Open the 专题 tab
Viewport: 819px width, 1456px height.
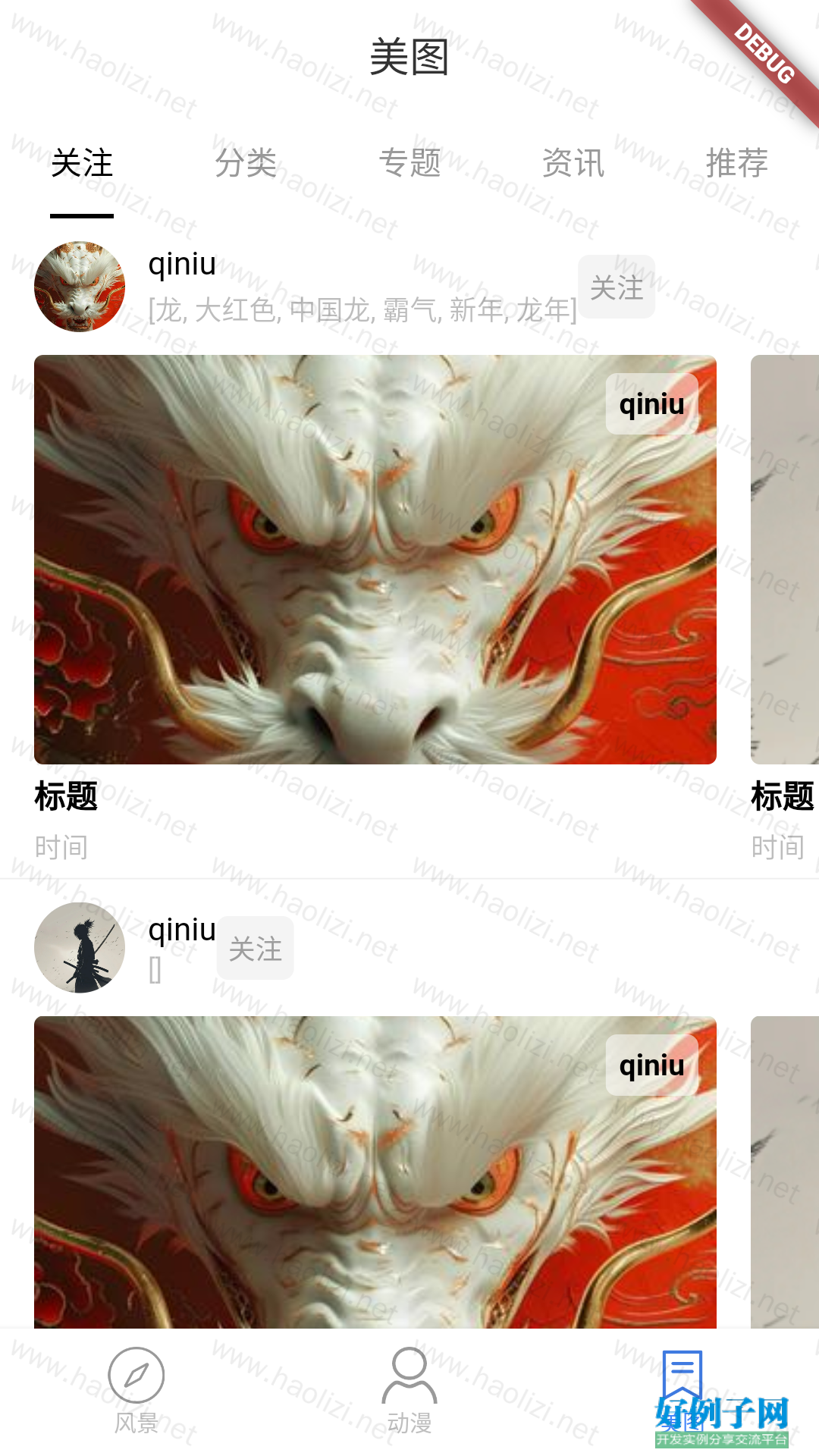coord(409,163)
